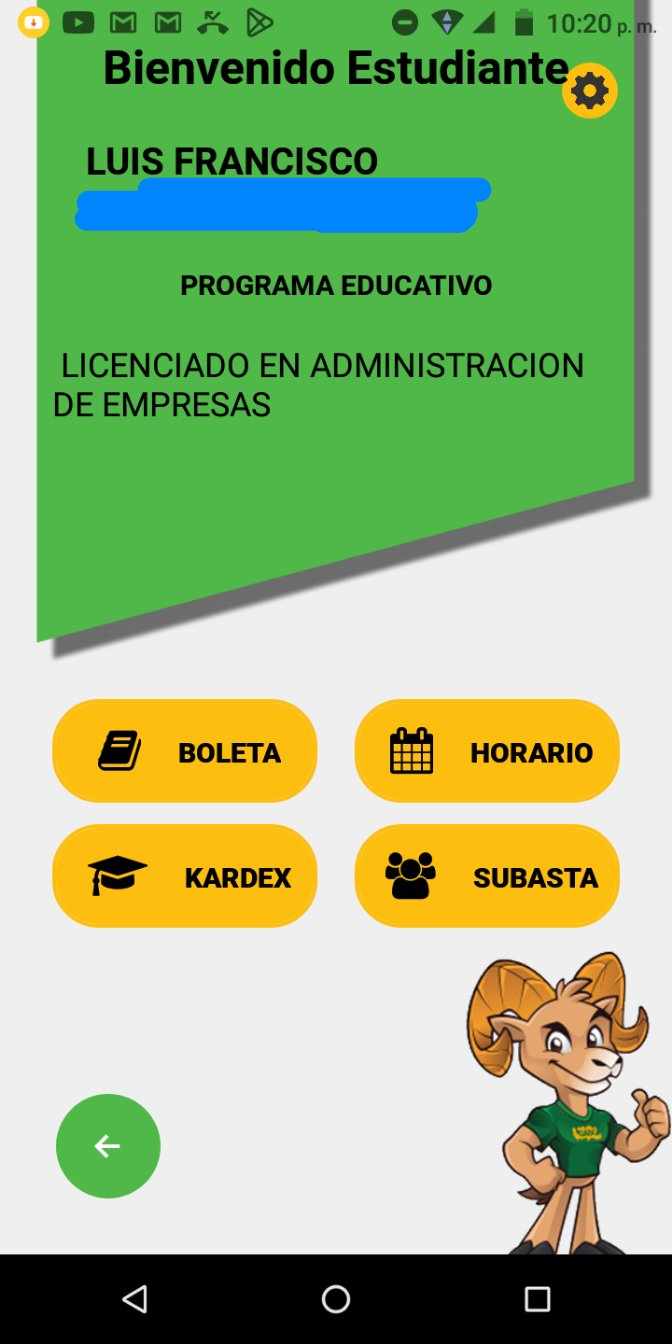This screenshot has width=672, height=1344.
Task: View the Horario schedule
Action: pyautogui.click(x=487, y=751)
